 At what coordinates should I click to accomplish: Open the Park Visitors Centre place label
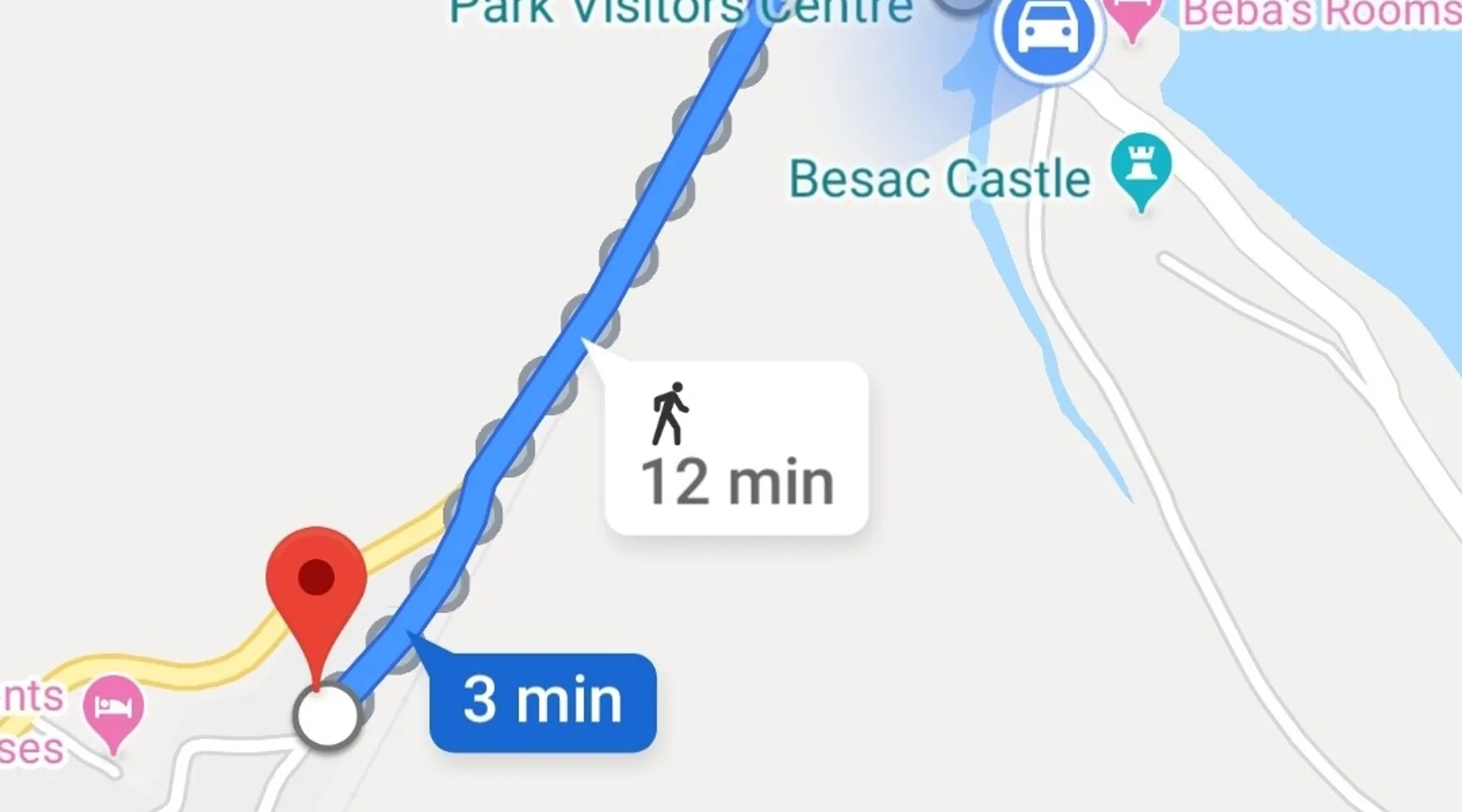[681, 11]
